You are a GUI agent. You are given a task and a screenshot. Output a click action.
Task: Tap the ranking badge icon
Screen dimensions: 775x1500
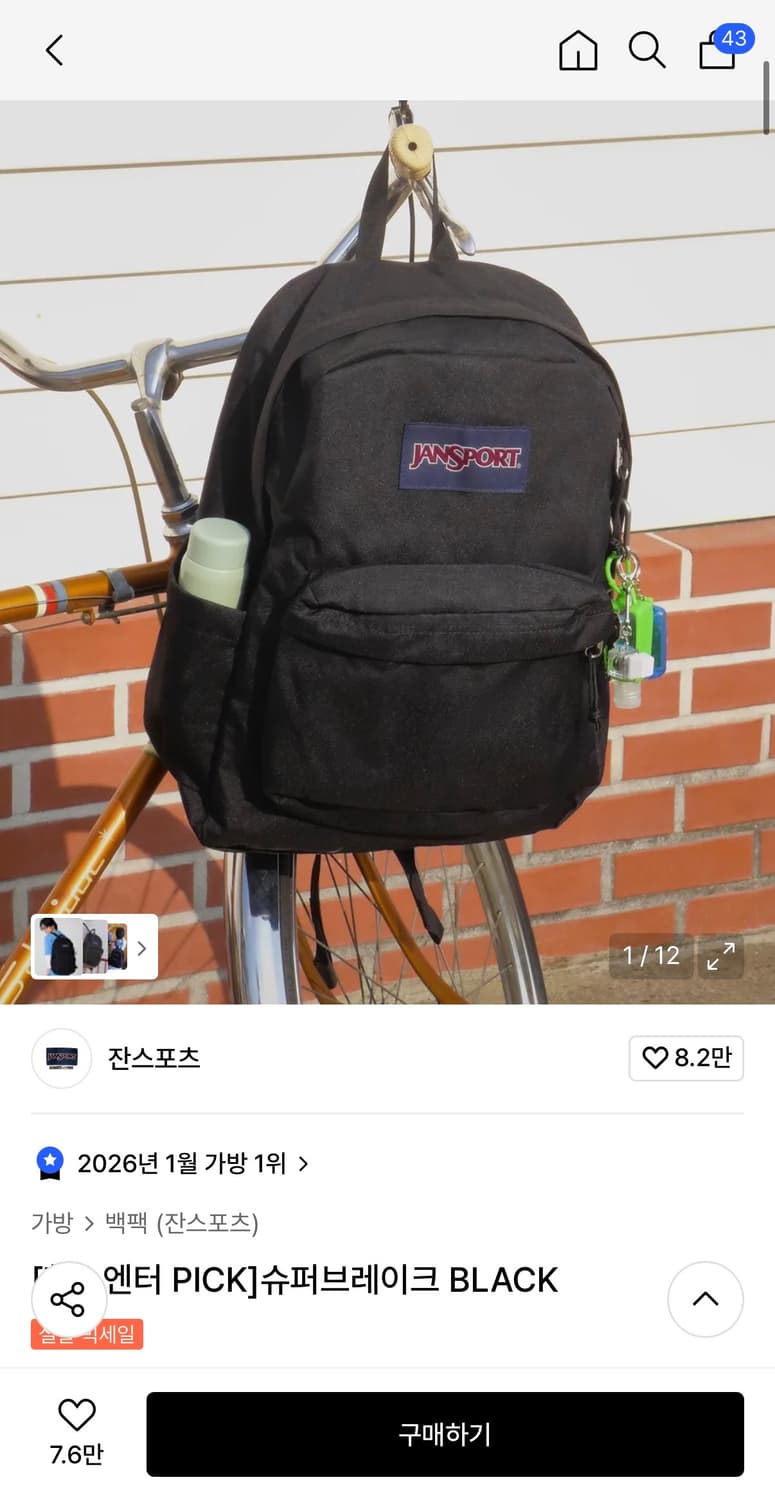pos(49,1164)
